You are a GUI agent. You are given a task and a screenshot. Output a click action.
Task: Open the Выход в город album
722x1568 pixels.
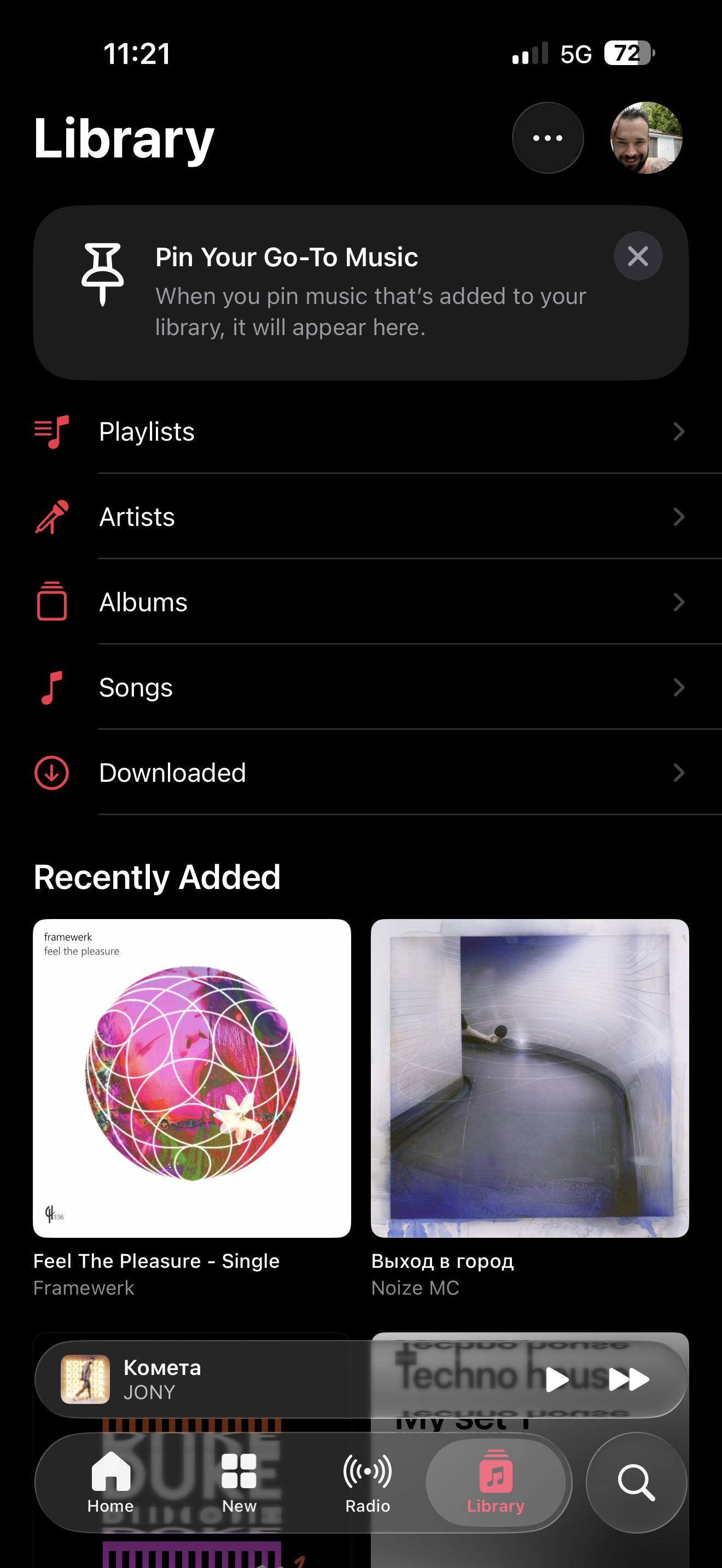(529, 1078)
